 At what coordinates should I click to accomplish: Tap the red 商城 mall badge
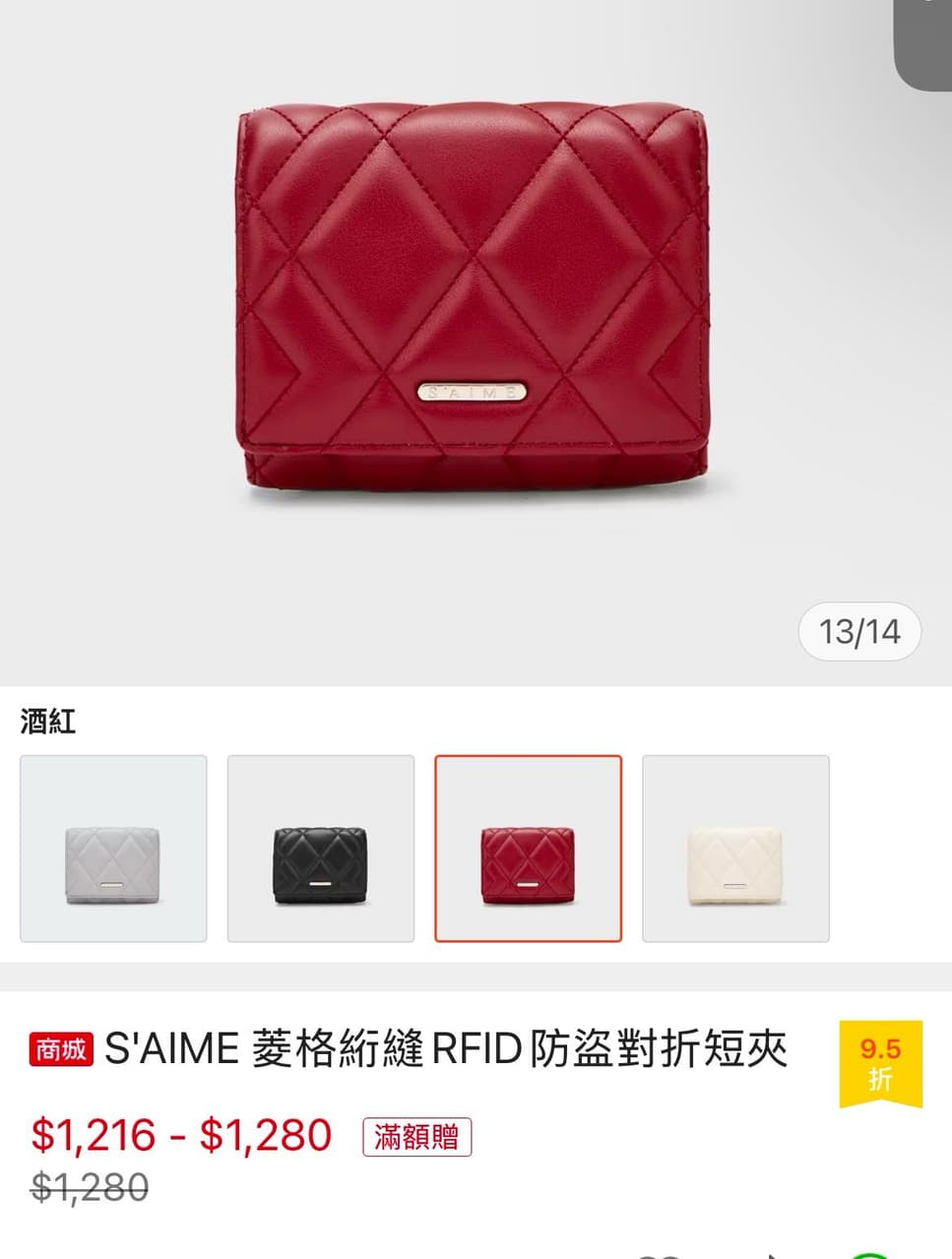click(x=60, y=1050)
